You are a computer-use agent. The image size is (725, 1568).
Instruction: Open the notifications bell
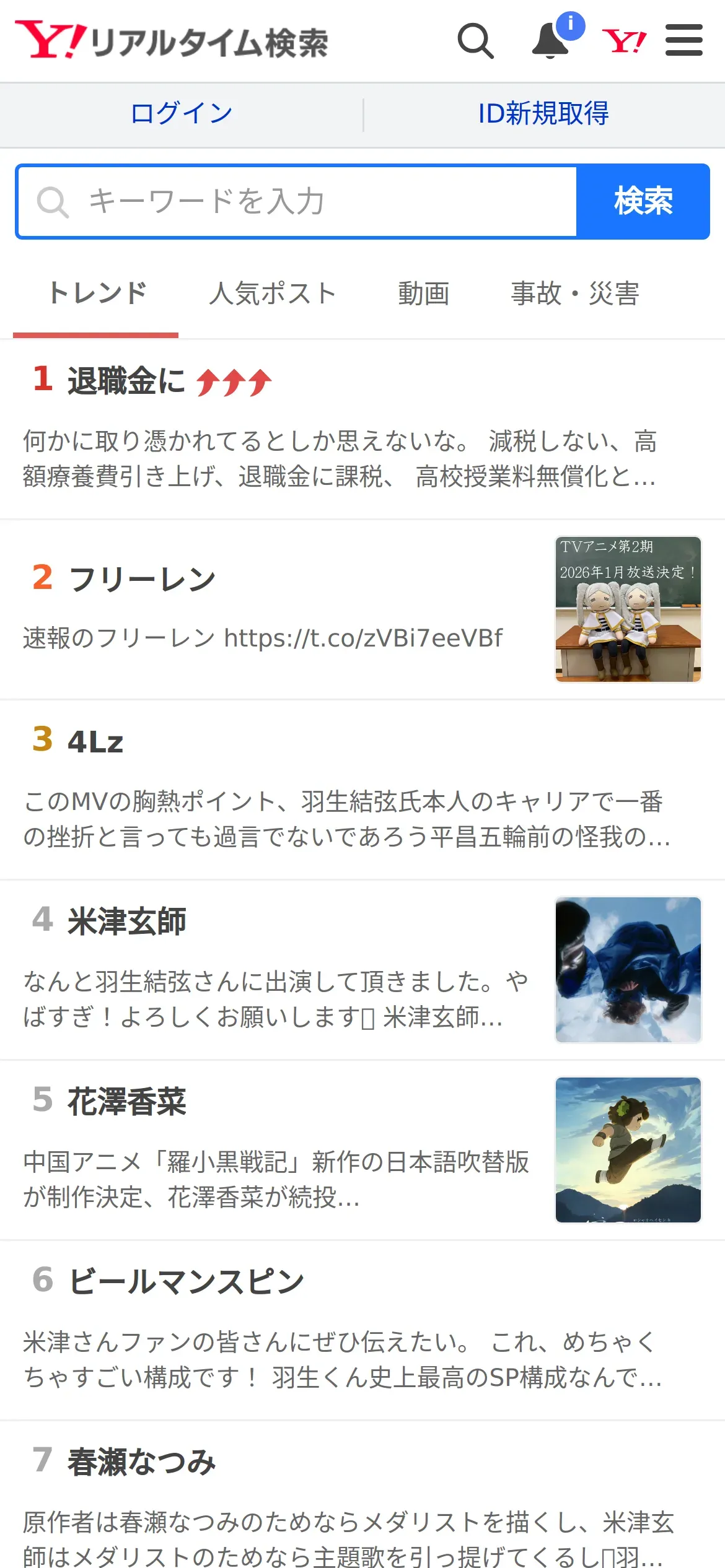click(x=551, y=41)
